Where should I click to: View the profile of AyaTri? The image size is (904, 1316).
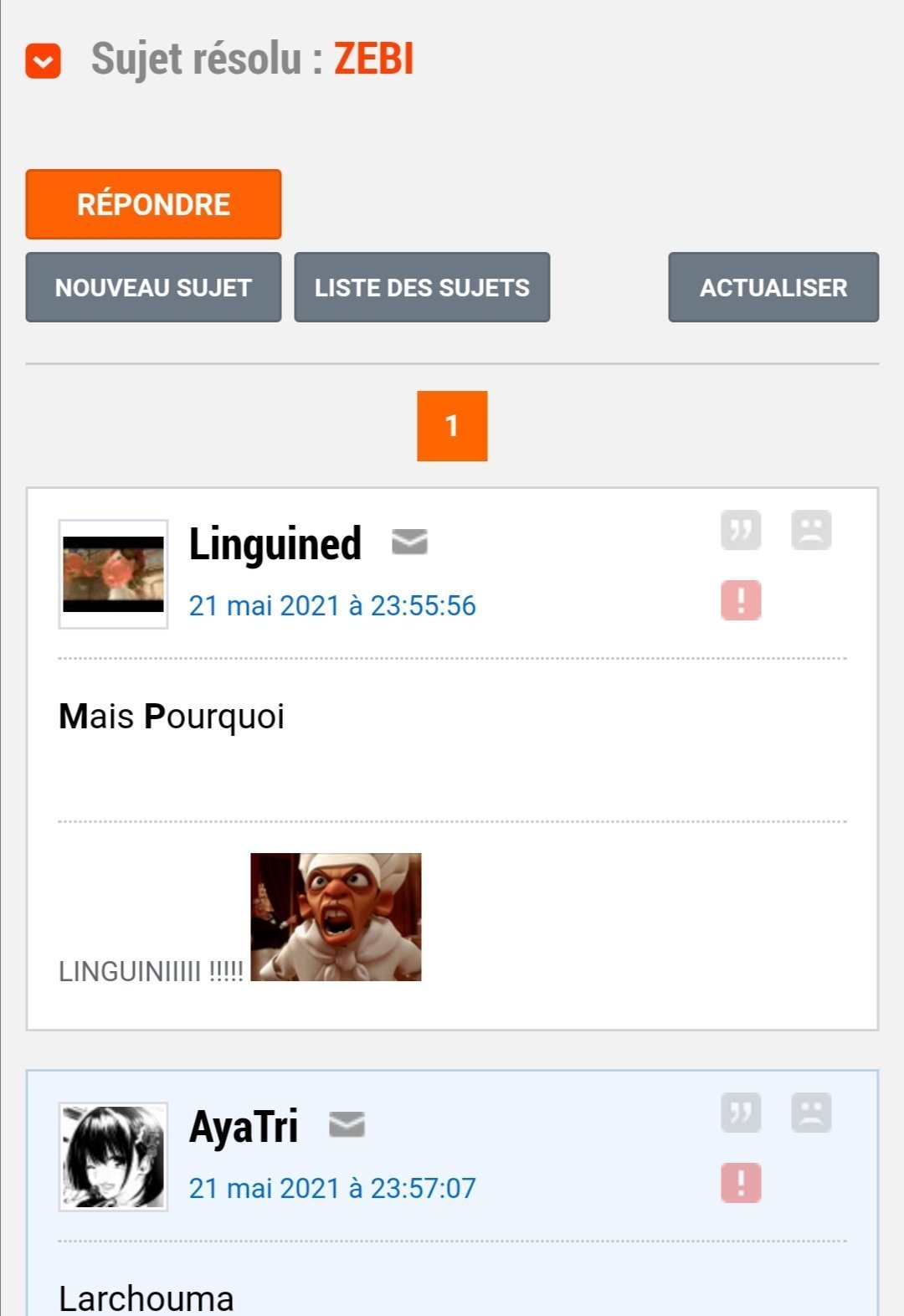coord(244,1127)
